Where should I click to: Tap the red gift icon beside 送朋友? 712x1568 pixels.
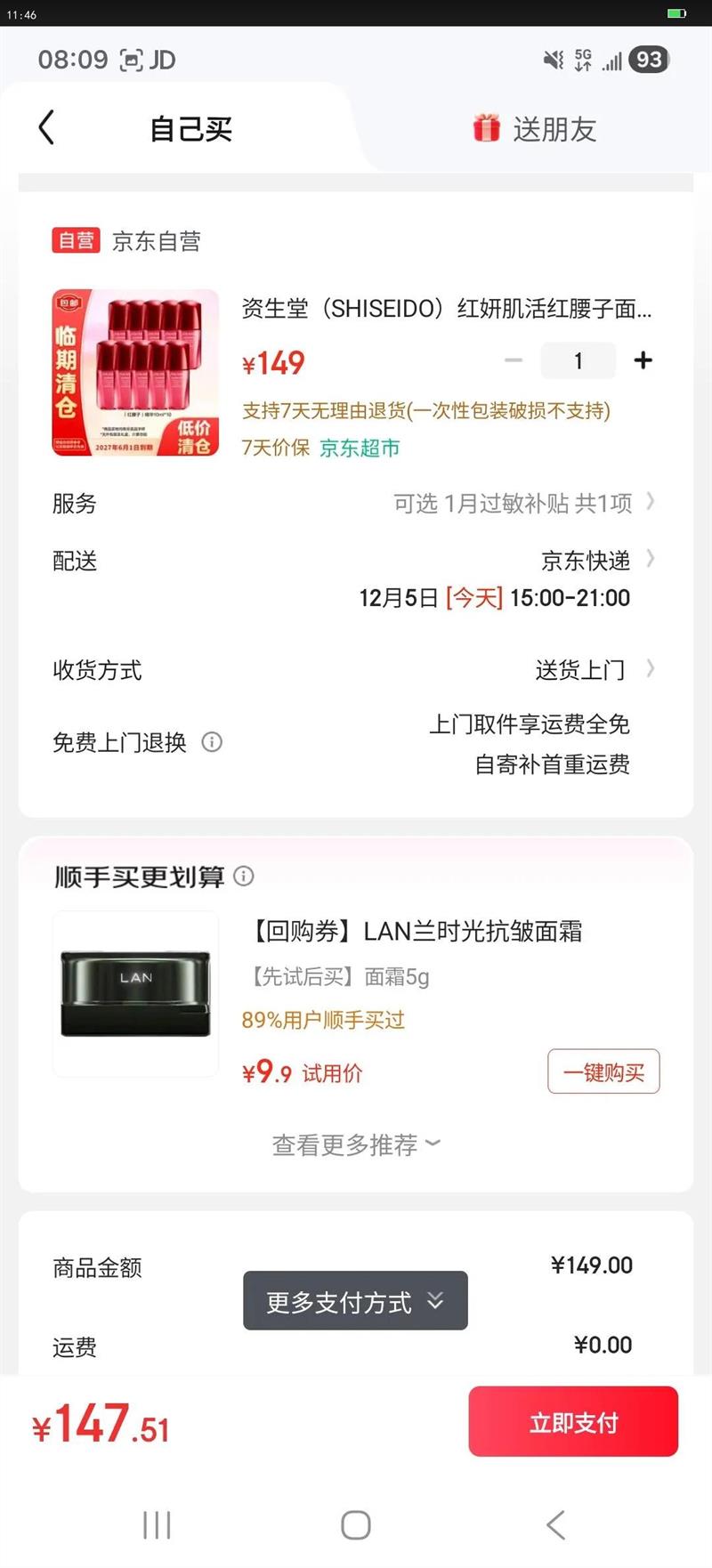(485, 127)
